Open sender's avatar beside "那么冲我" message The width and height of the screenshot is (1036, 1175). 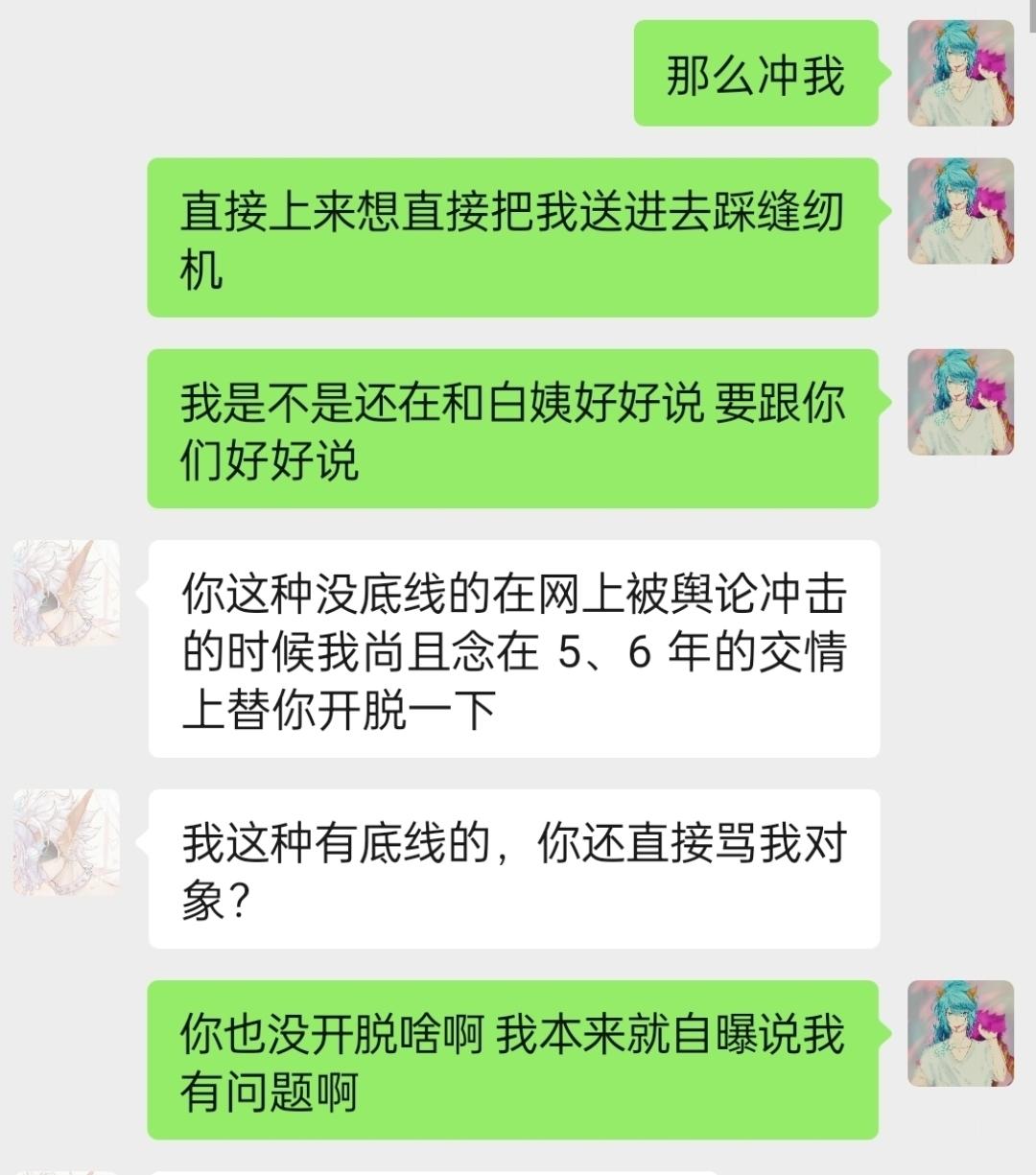[960, 73]
